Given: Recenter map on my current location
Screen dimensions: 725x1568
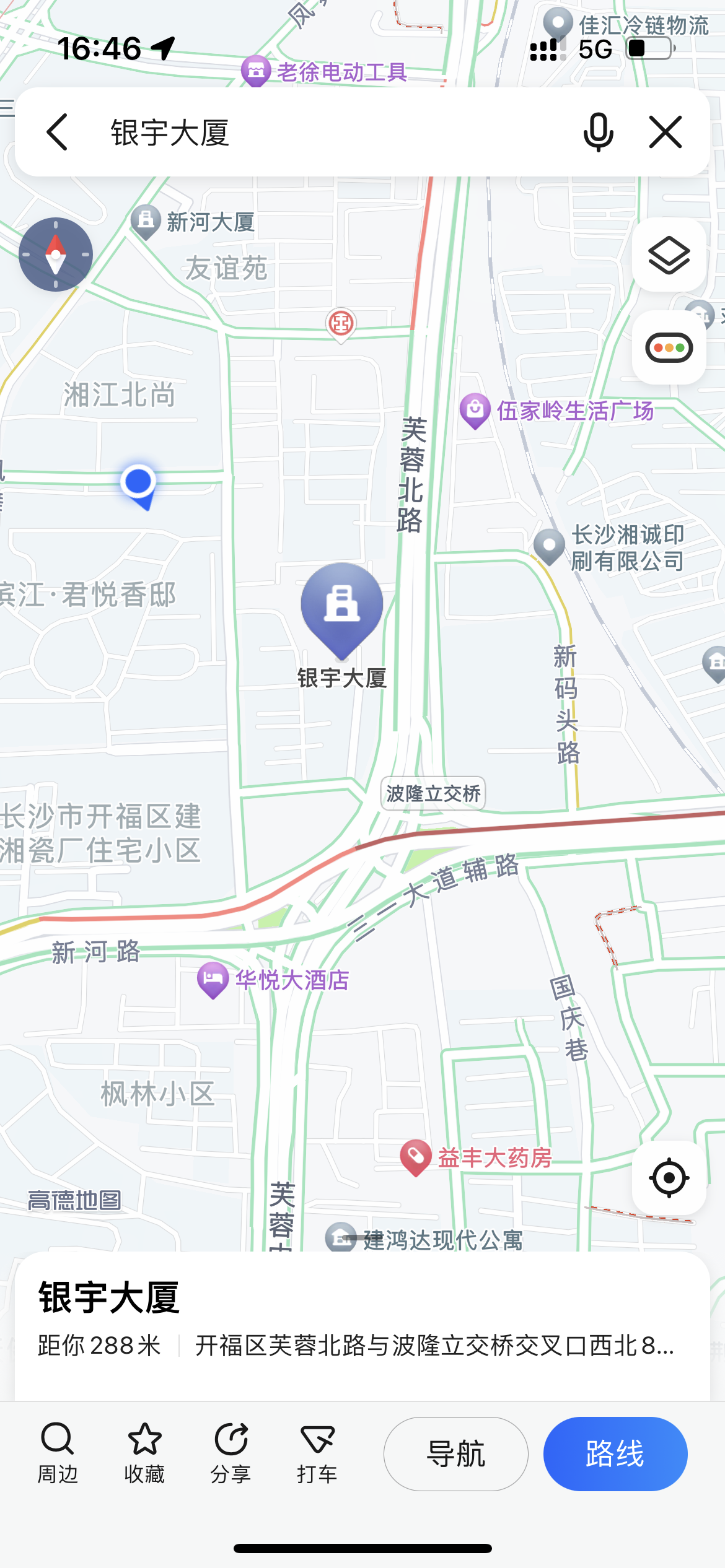Looking at the screenshot, I should (669, 1177).
